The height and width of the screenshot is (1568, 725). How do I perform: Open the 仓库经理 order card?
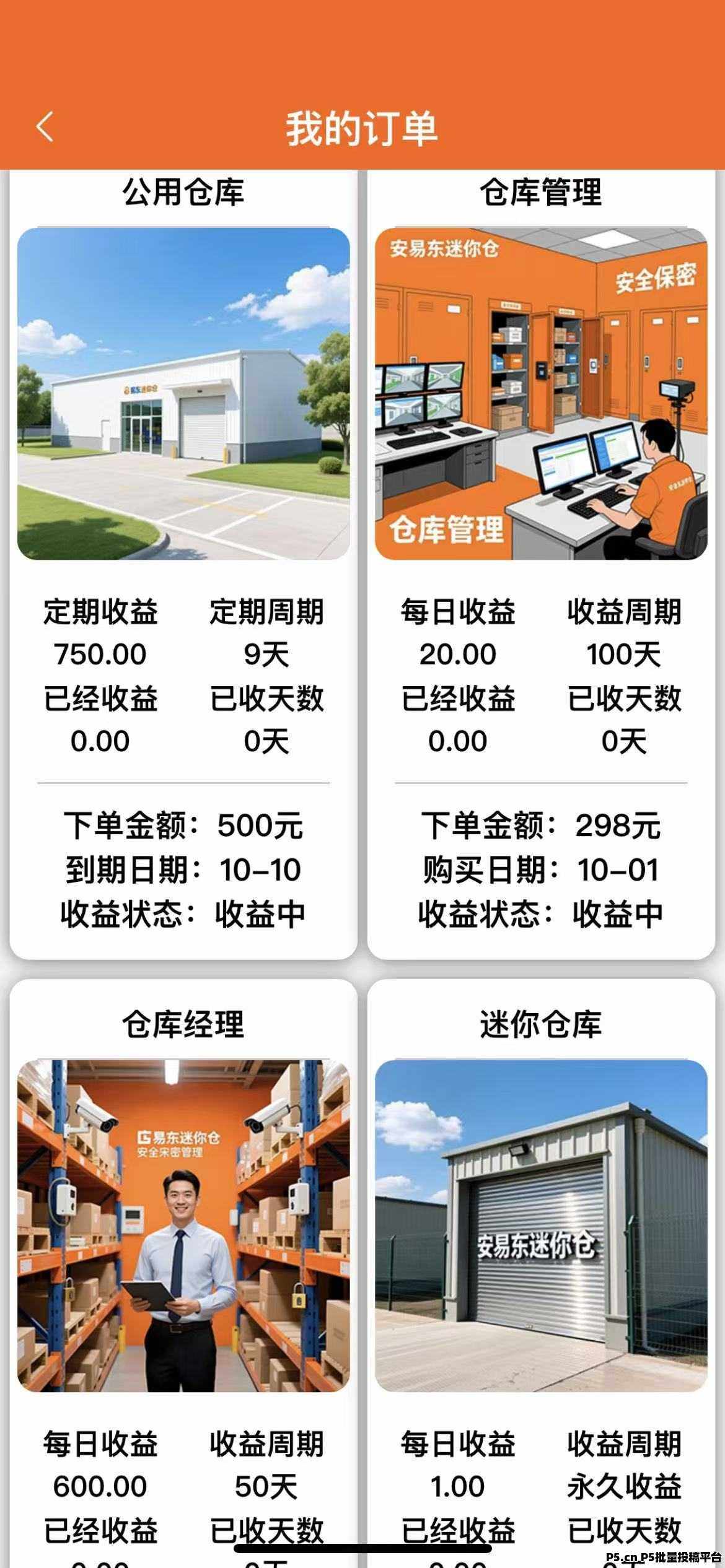[183, 1226]
